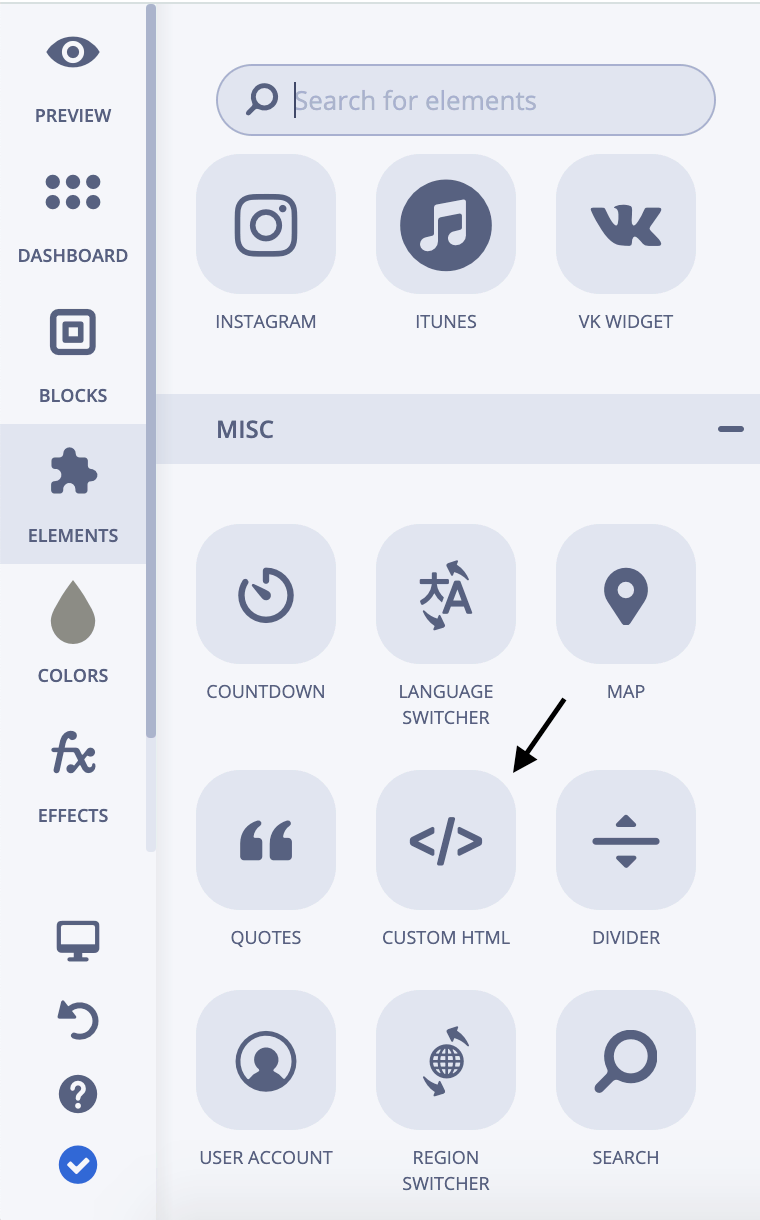
Task: Tap the undo arrow icon
Action: point(78,1021)
